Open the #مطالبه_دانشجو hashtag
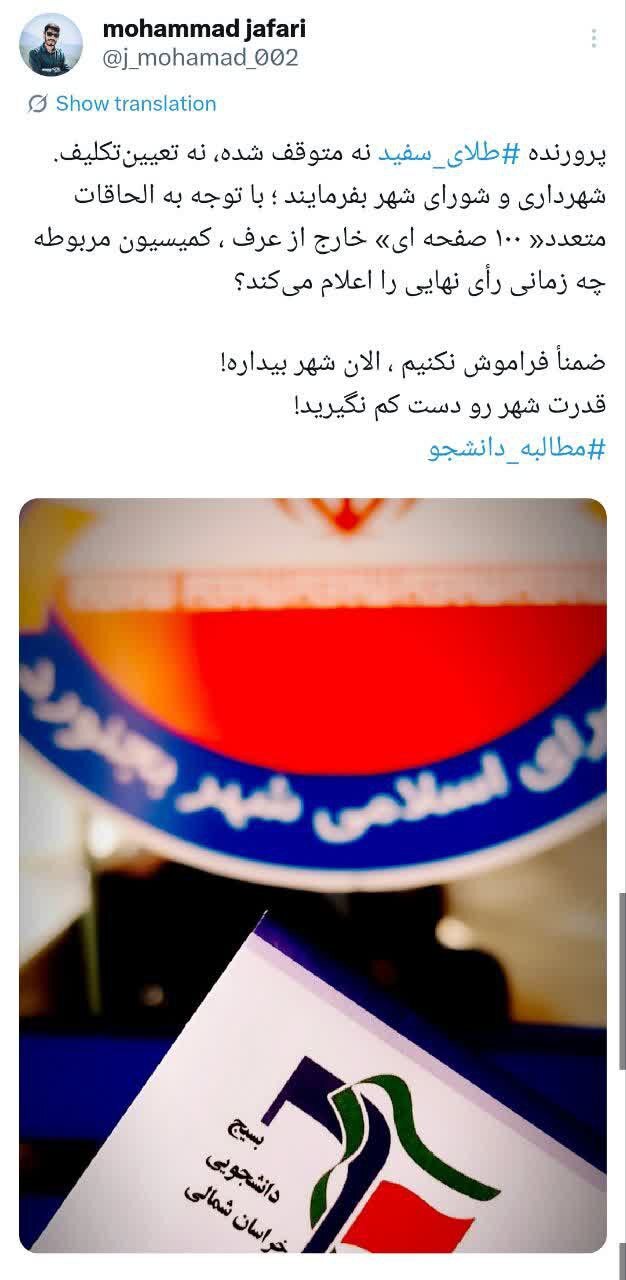This screenshot has height=1280, width=626. click(x=517, y=449)
